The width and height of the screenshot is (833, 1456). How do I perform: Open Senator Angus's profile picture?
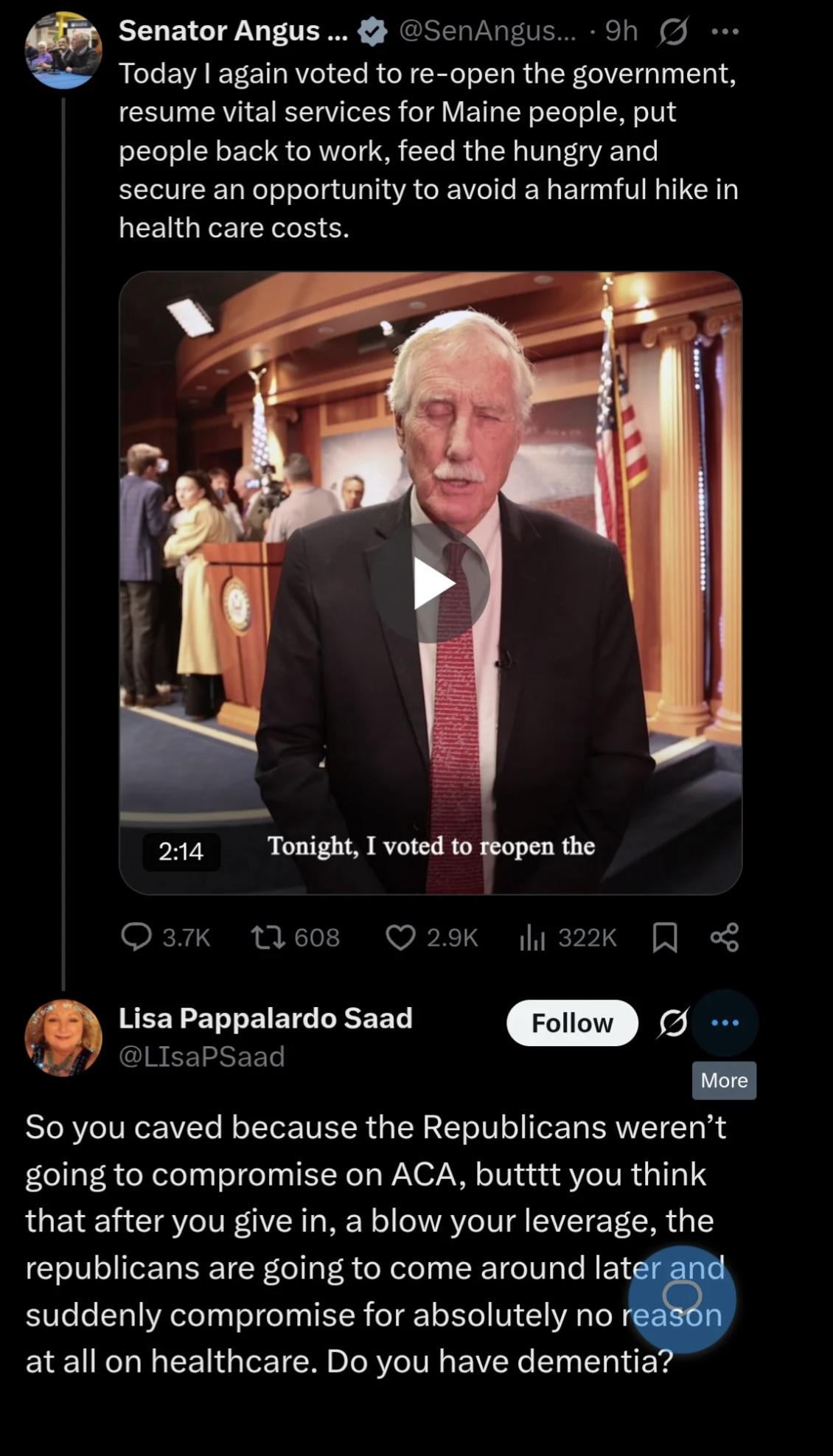[63, 51]
